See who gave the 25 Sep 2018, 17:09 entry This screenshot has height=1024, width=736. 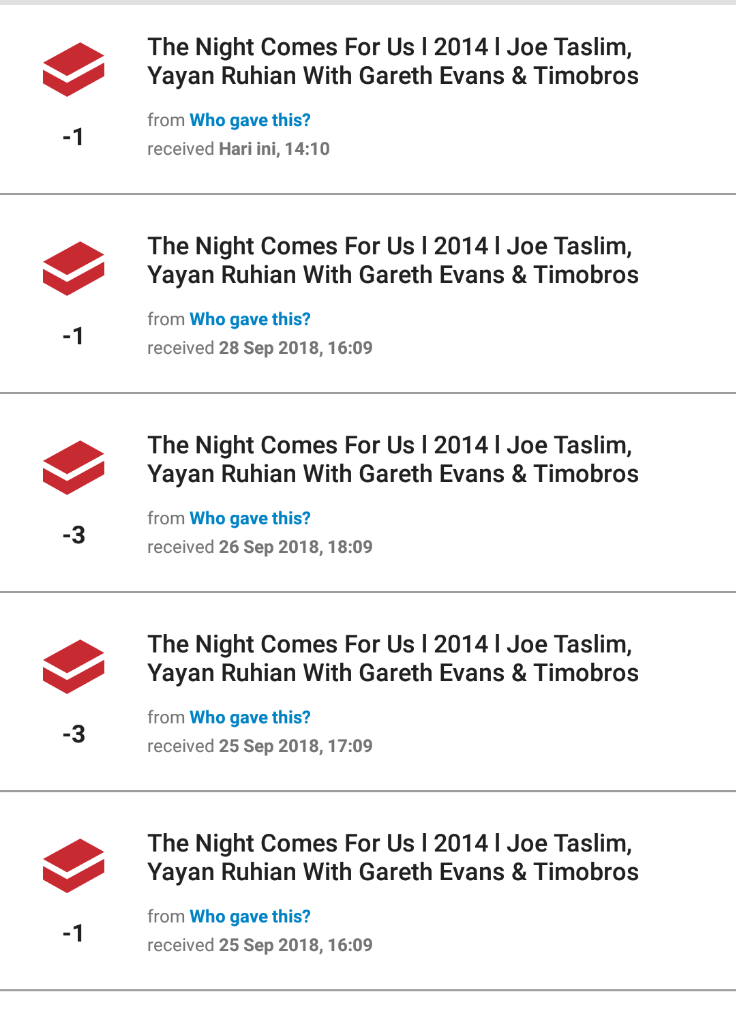[250, 717]
